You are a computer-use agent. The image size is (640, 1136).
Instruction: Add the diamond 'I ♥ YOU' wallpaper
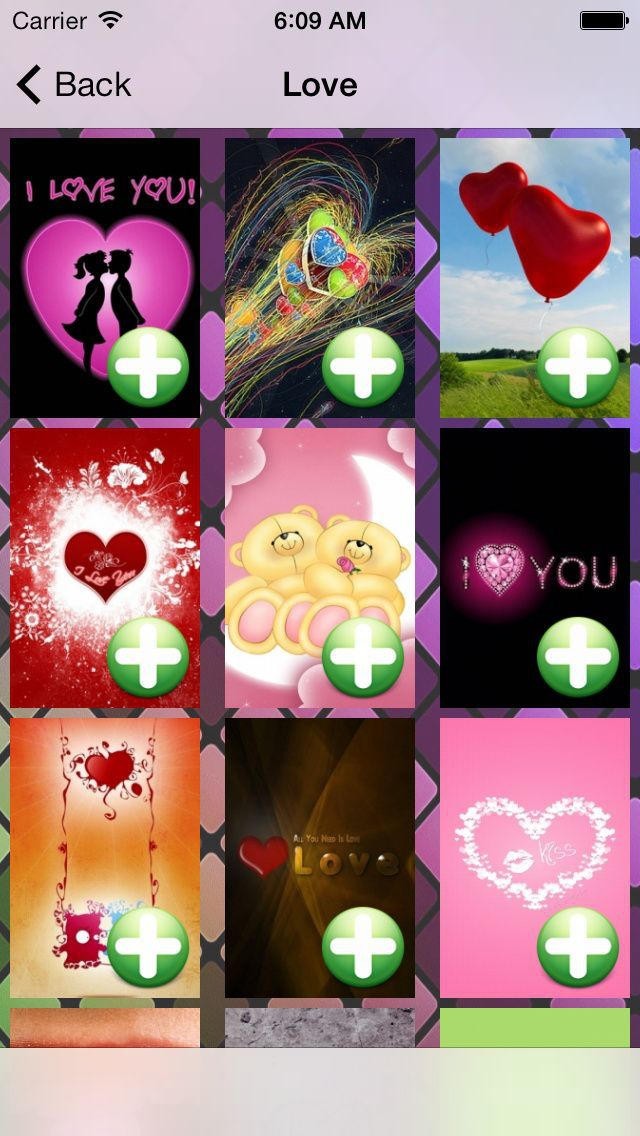coord(578,656)
